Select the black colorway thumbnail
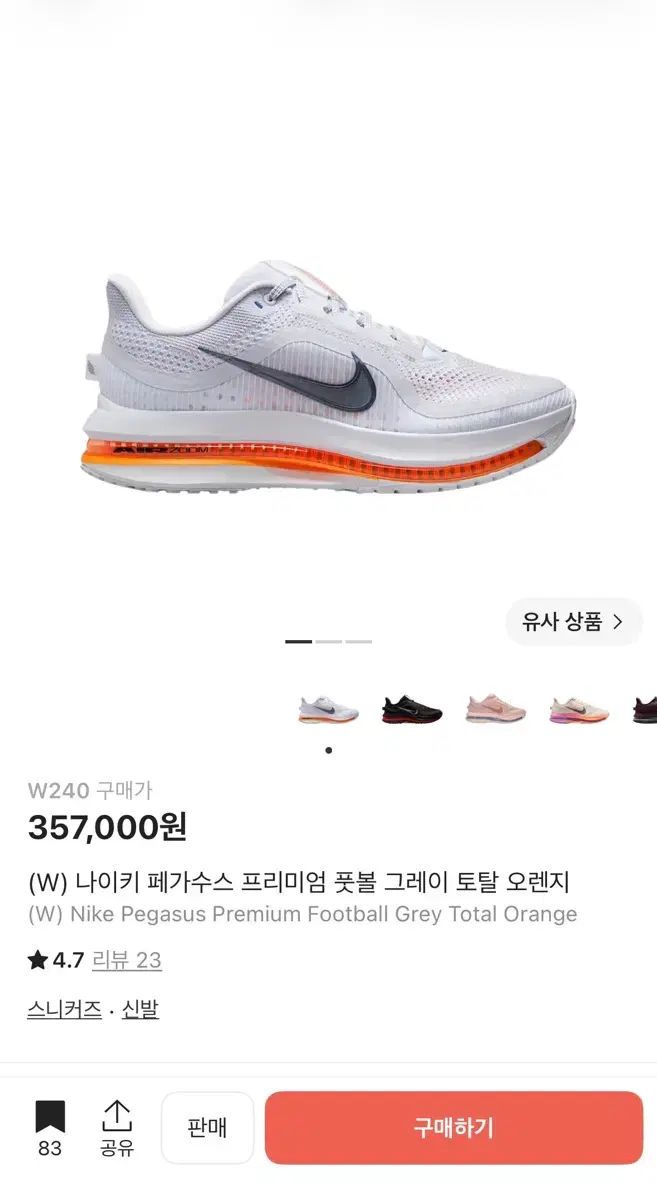Image resolution: width=657 pixels, height=1200 pixels. [412, 710]
